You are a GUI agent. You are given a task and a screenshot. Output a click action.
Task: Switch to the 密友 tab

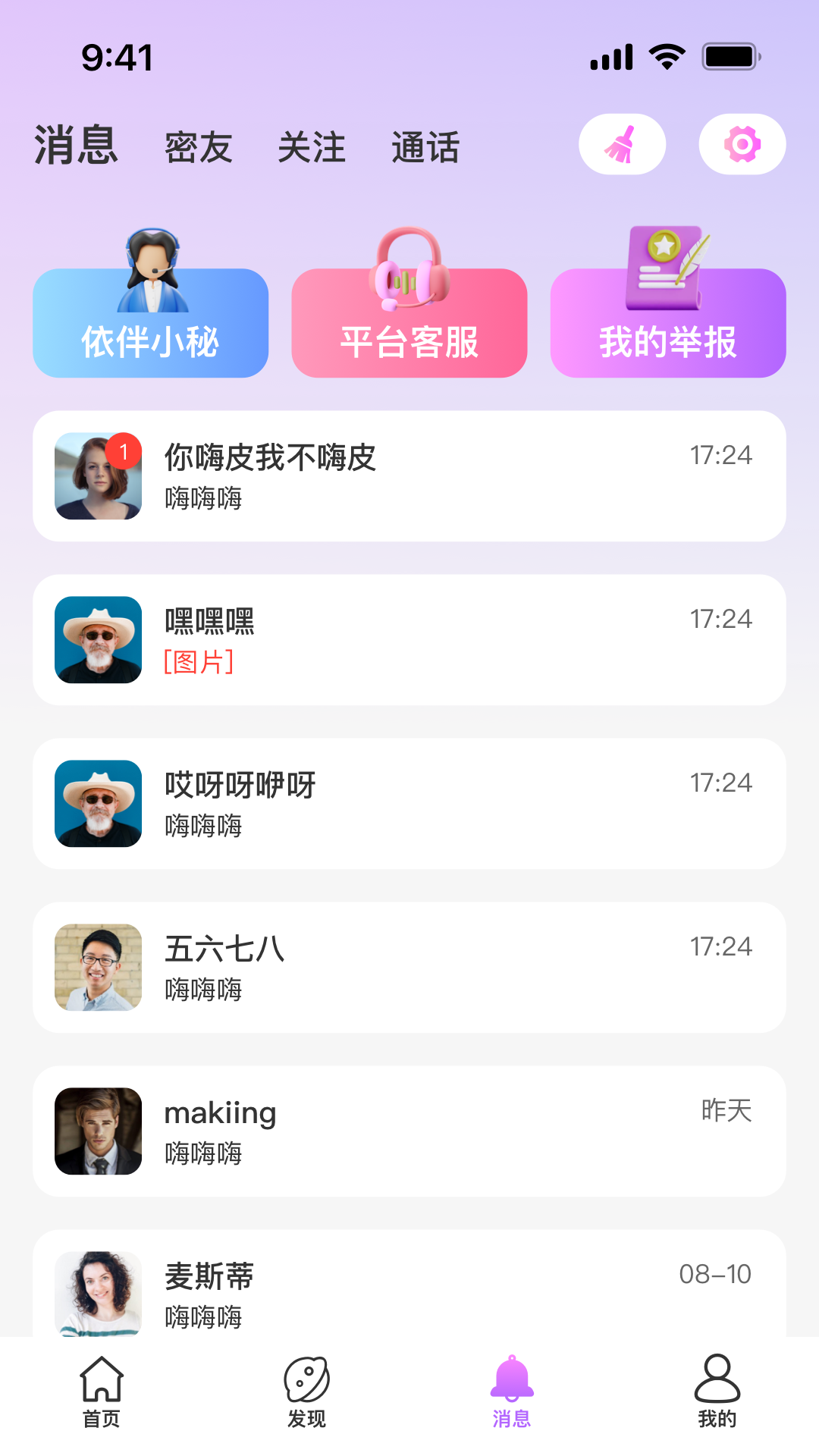point(198,147)
